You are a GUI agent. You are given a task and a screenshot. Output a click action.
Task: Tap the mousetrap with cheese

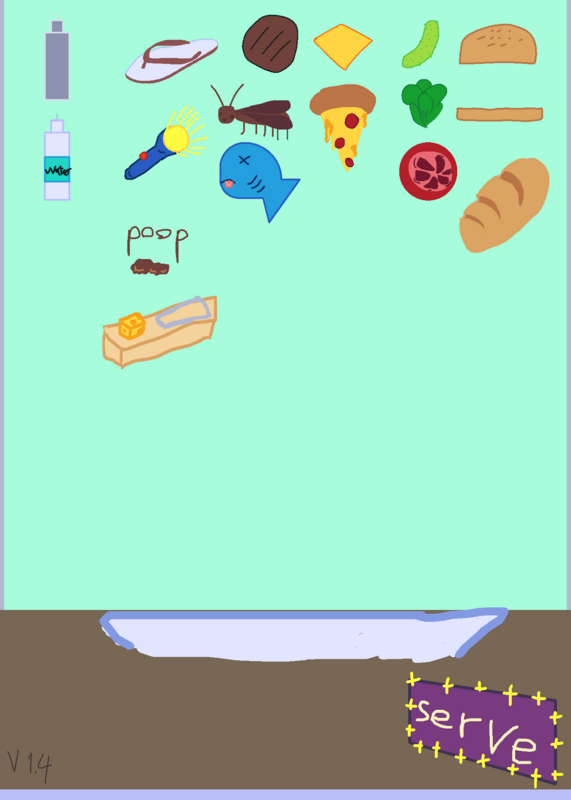click(160, 332)
